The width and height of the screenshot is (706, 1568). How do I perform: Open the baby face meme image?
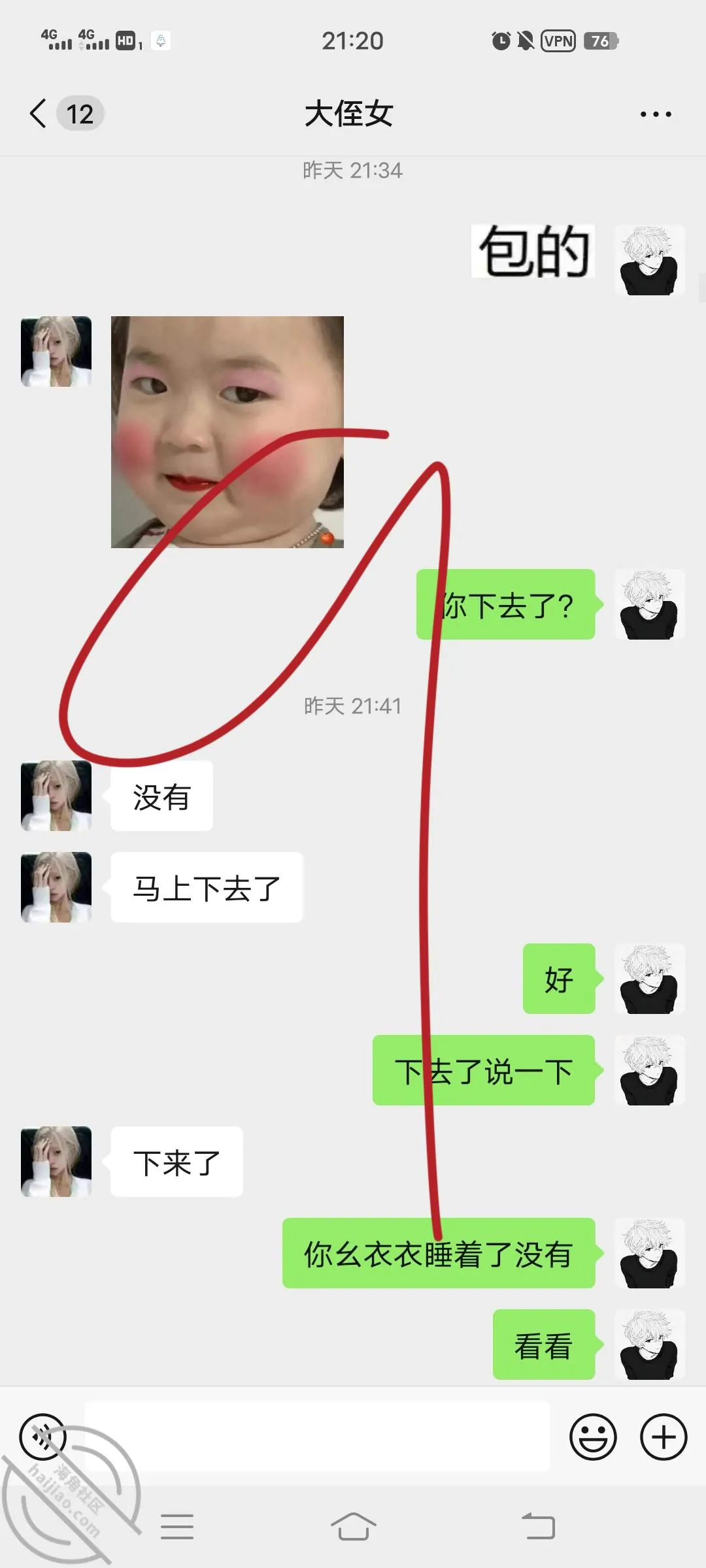227,432
